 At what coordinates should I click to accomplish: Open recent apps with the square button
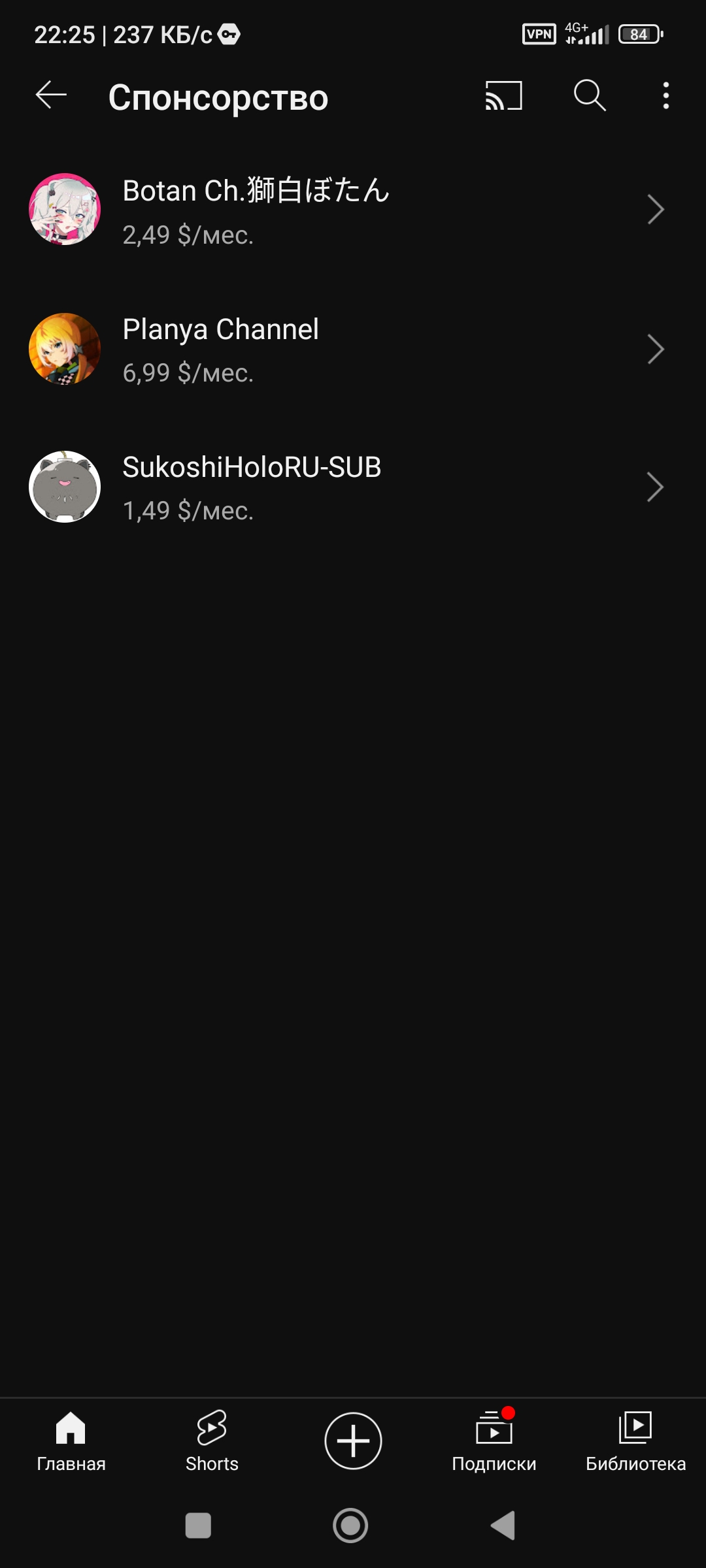198,1526
